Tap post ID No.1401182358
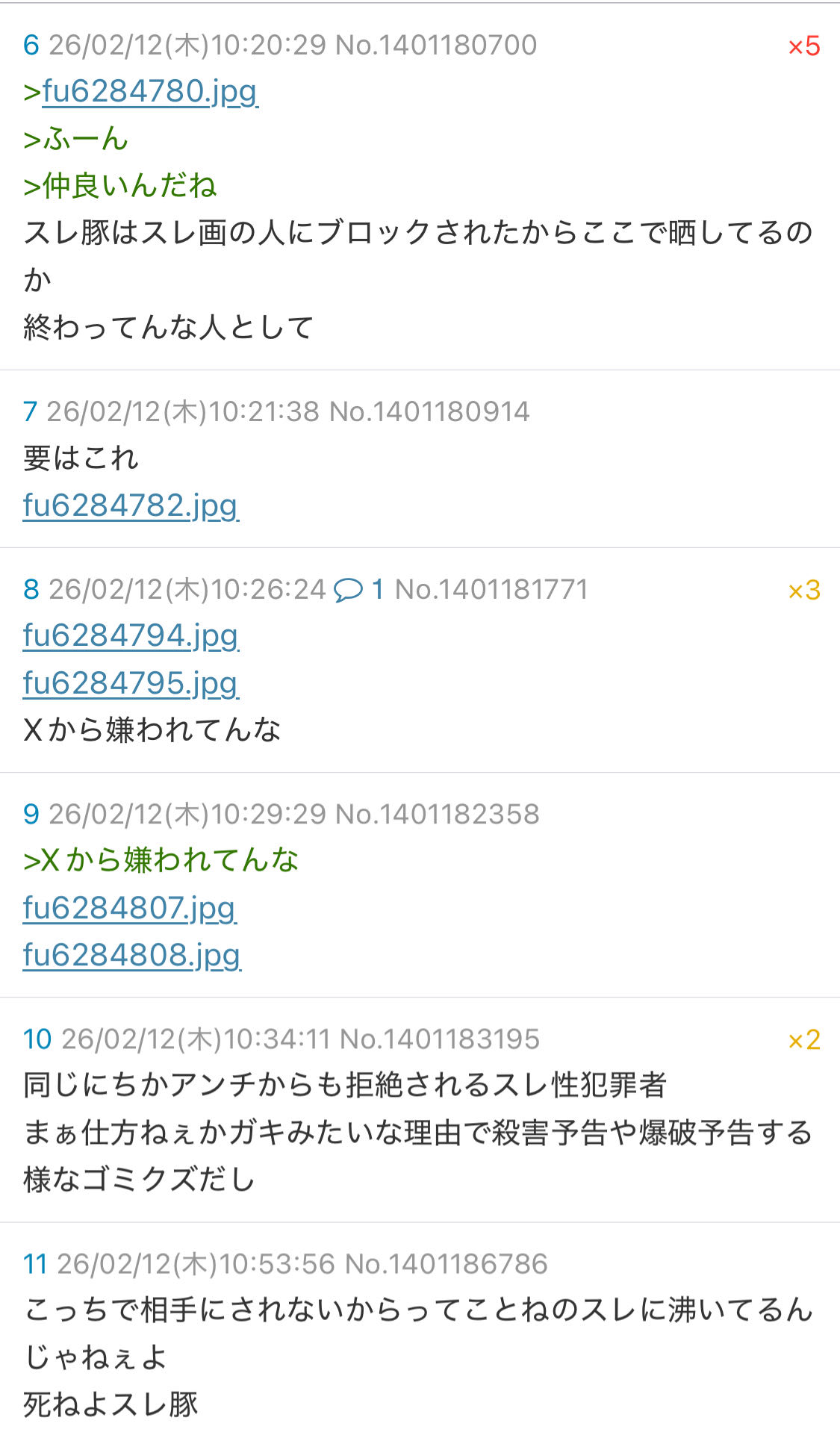Image resolution: width=840 pixels, height=1444 pixels. pyautogui.click(x=437, y=815)
